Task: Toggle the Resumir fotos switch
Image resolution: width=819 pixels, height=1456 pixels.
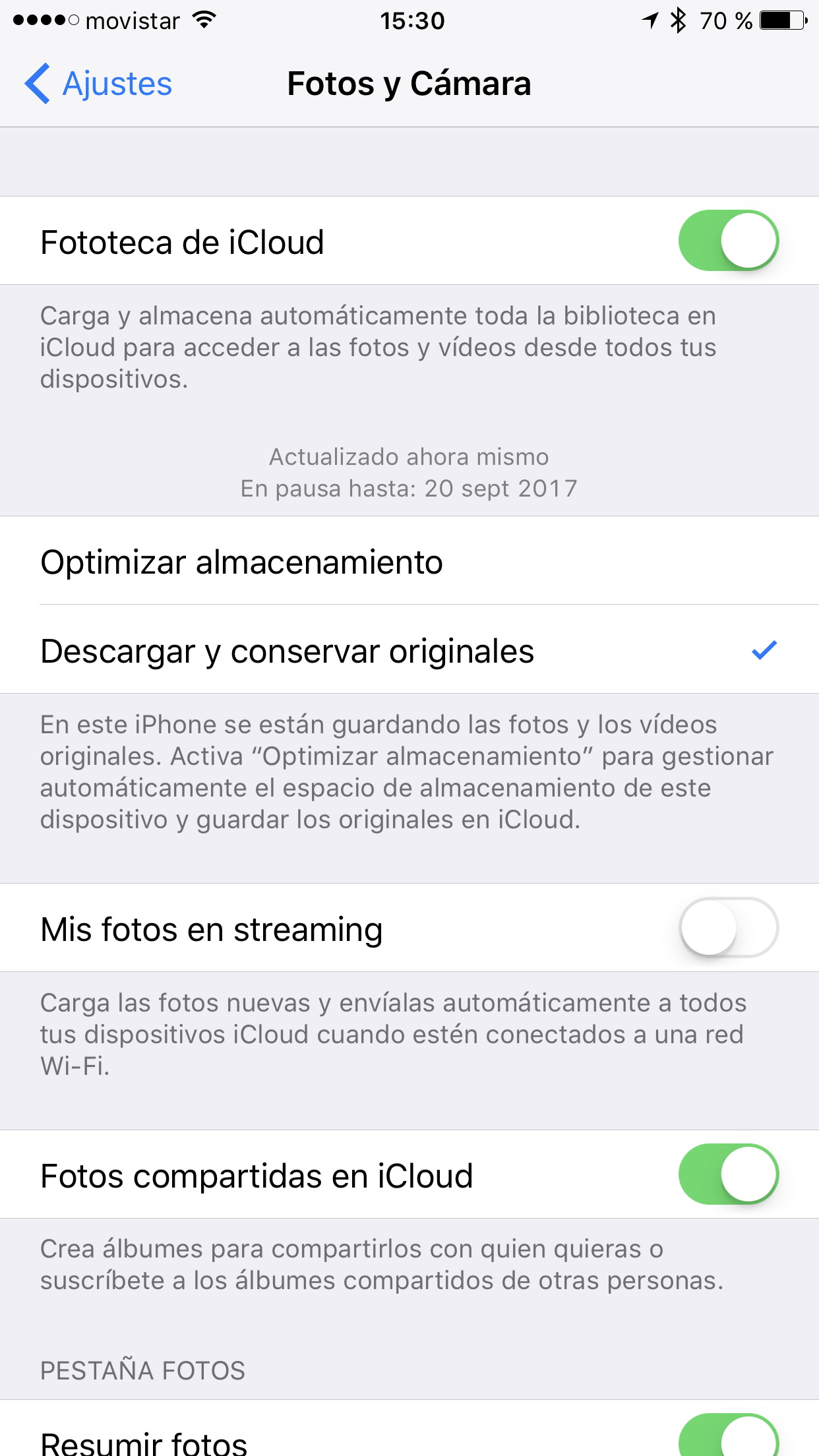Action: tap(729, 1435)
